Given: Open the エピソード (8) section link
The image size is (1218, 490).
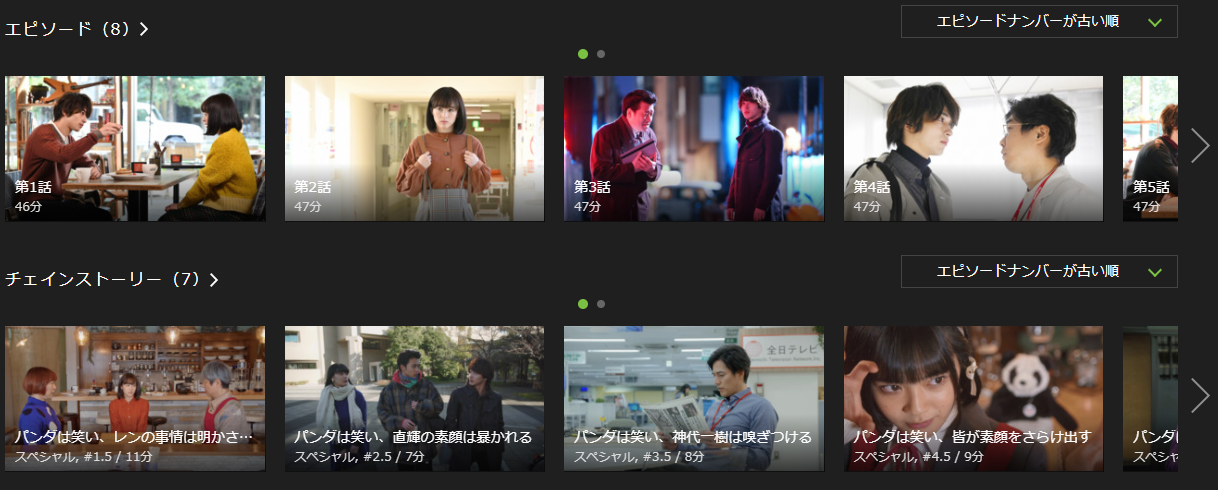Looking at the screenshot, I should (x=77, y=29).
